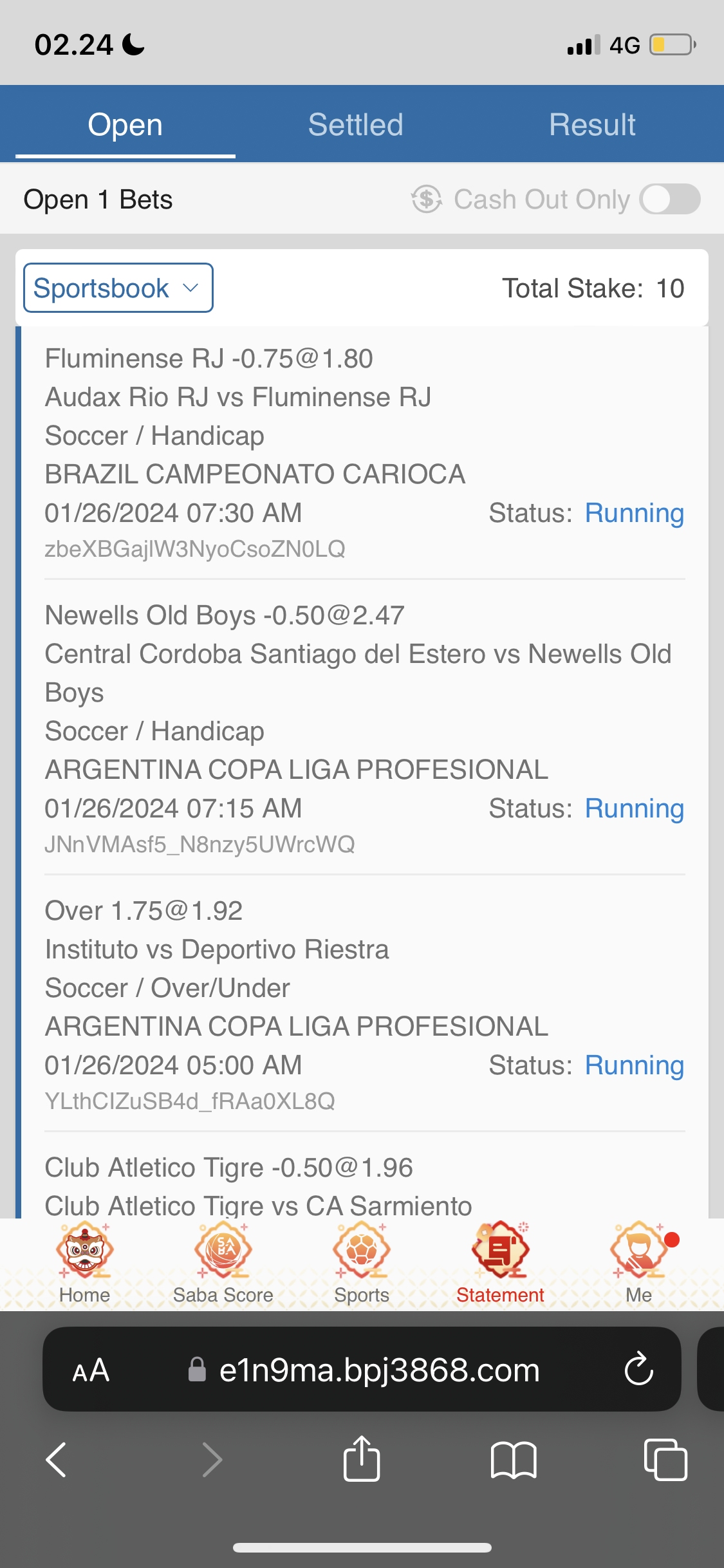Open the Sports tab
Viewport: 724px width, 1568px height.
click(x=362, y=1263)
